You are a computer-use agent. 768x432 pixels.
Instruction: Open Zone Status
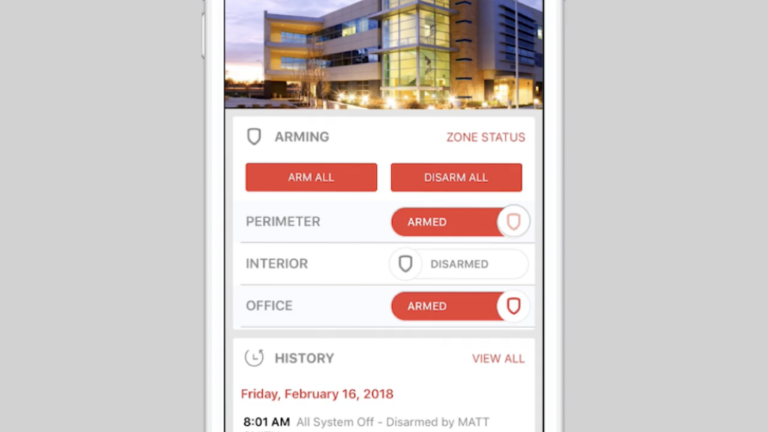pyautogui.click(x=485, y=137)
